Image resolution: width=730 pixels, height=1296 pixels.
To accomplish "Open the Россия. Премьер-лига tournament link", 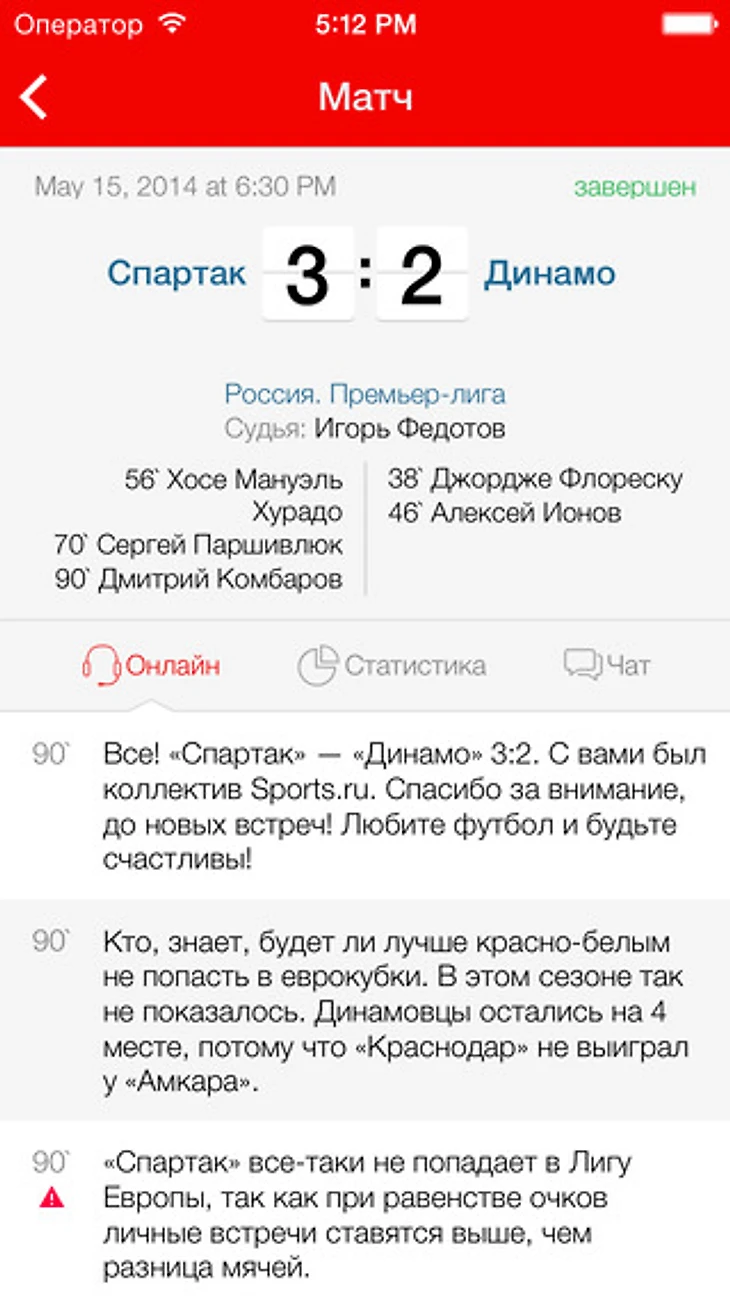I will 365,394.
